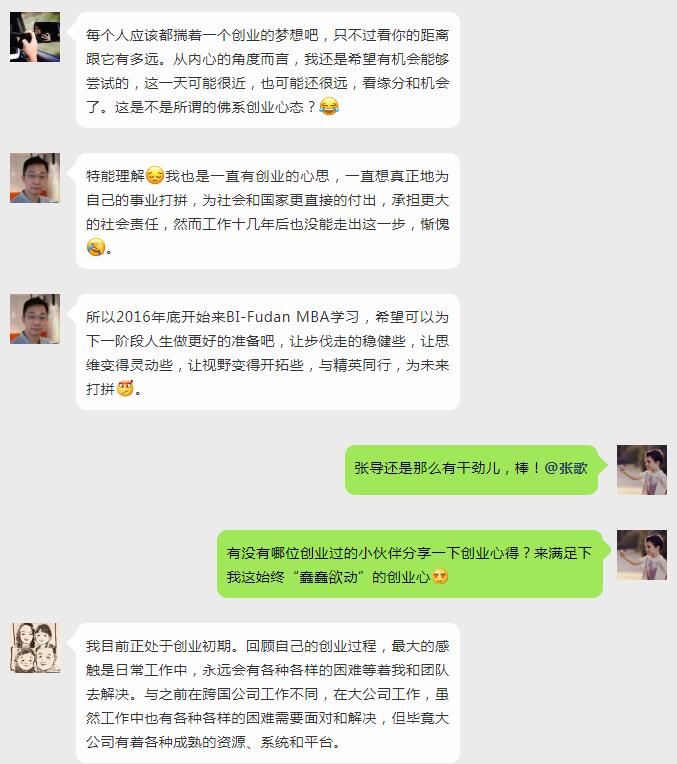Open cartoon family avatar beside 创业初期 message
This screenshot has height=764, width=677.
pos(35,647)
